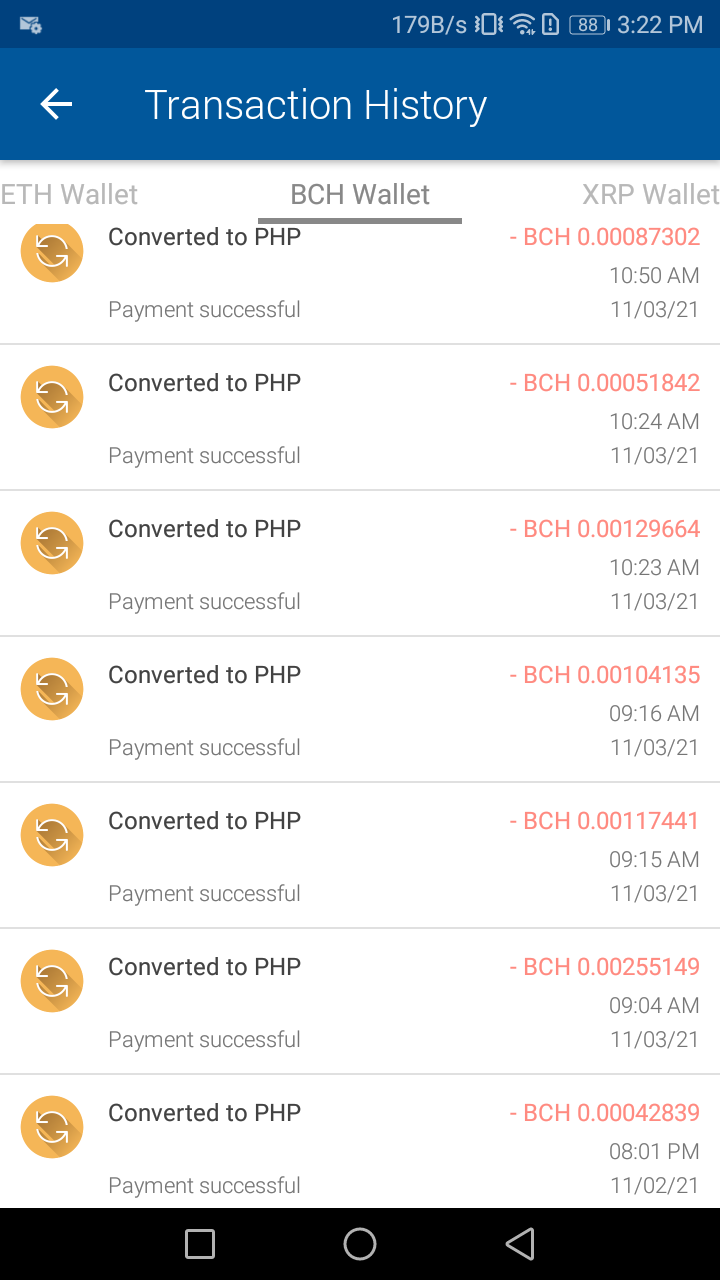
Task: Tap the system home button
Action: tap(360, 1244)
